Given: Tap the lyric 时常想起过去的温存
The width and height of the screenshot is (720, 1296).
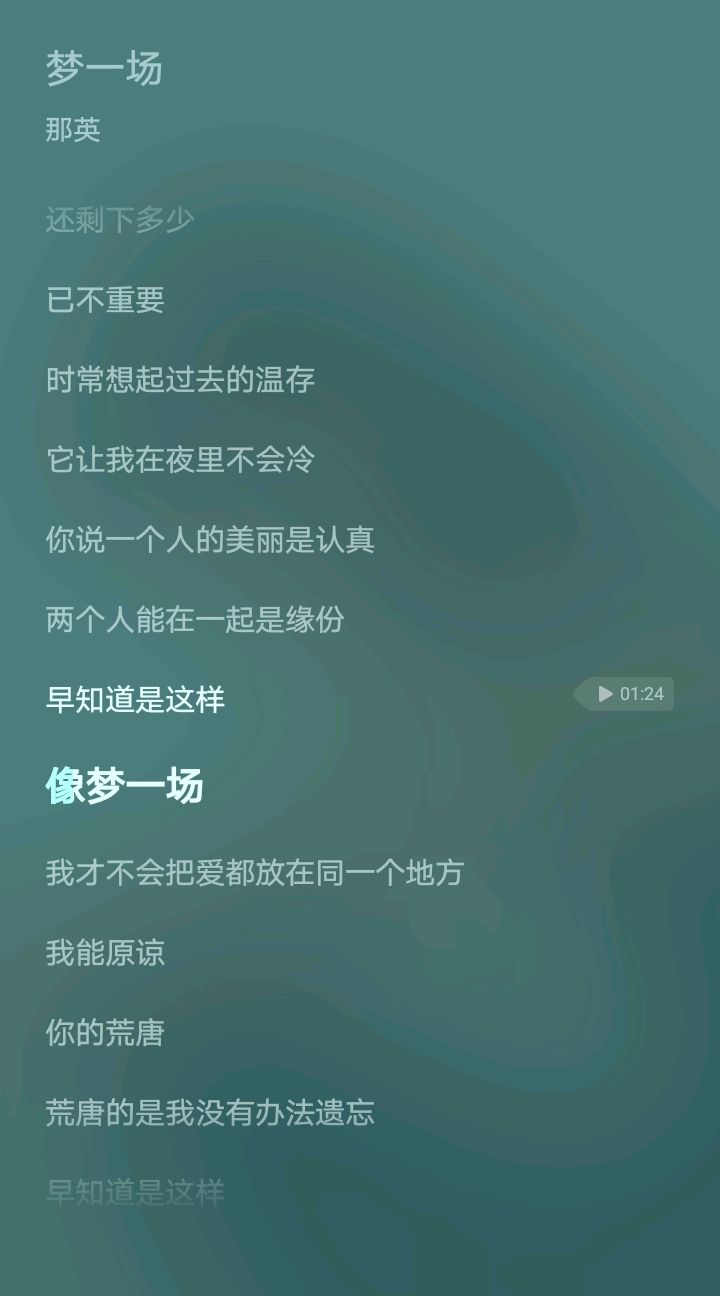Looking at the screenshot, I should point(180,380).
